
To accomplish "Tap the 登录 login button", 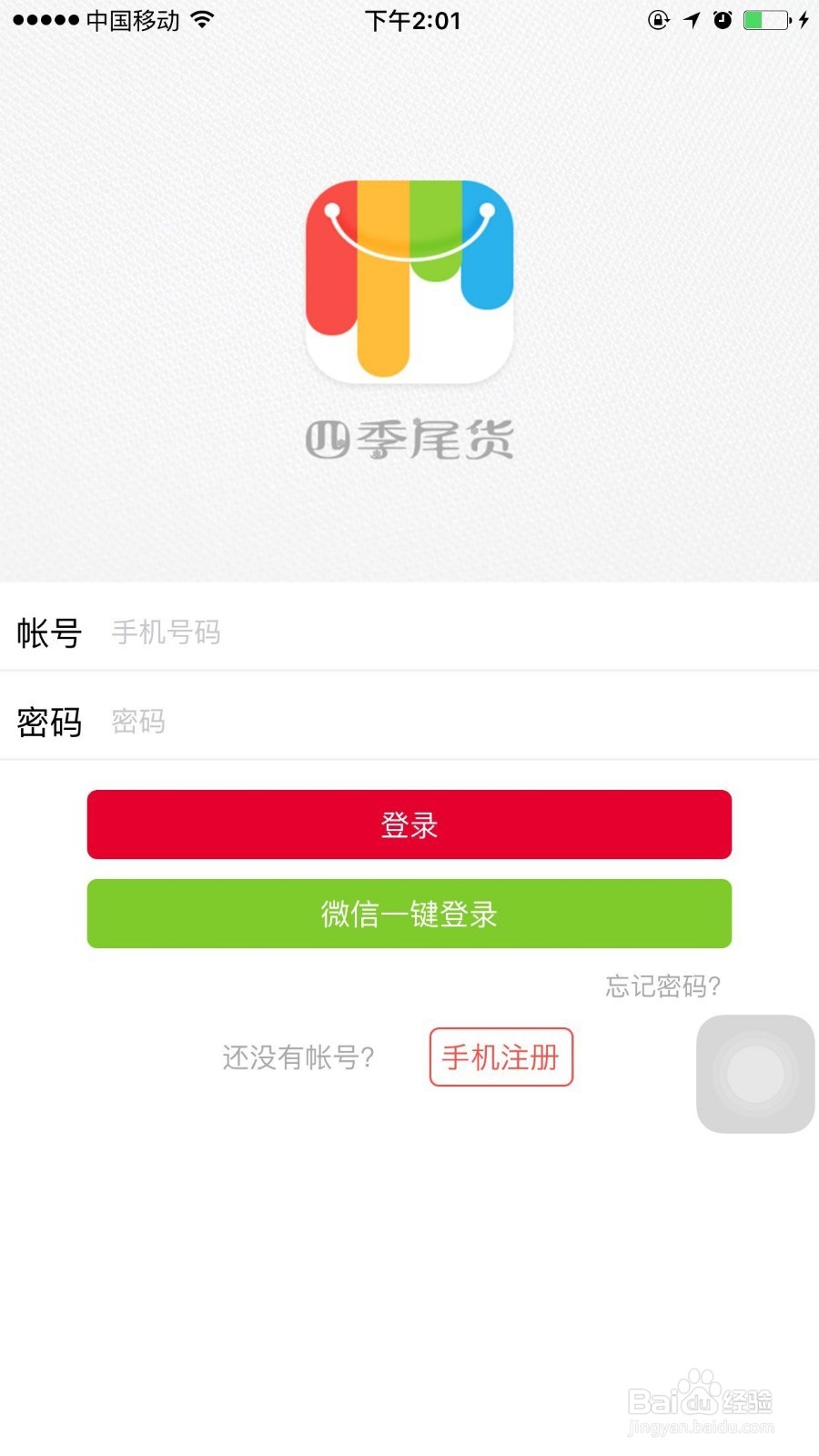I will [409, 824].
